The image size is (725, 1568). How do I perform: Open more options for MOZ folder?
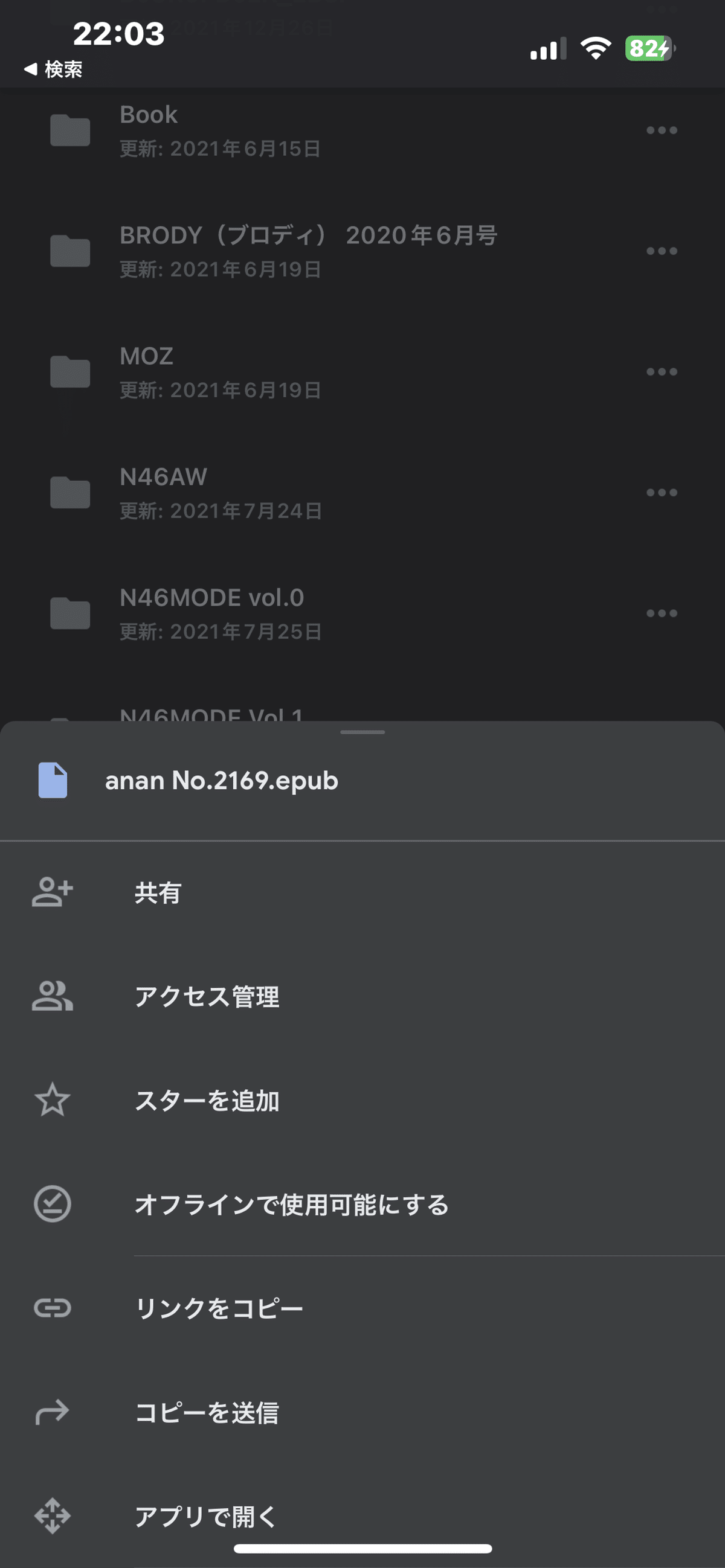(662, 372)
